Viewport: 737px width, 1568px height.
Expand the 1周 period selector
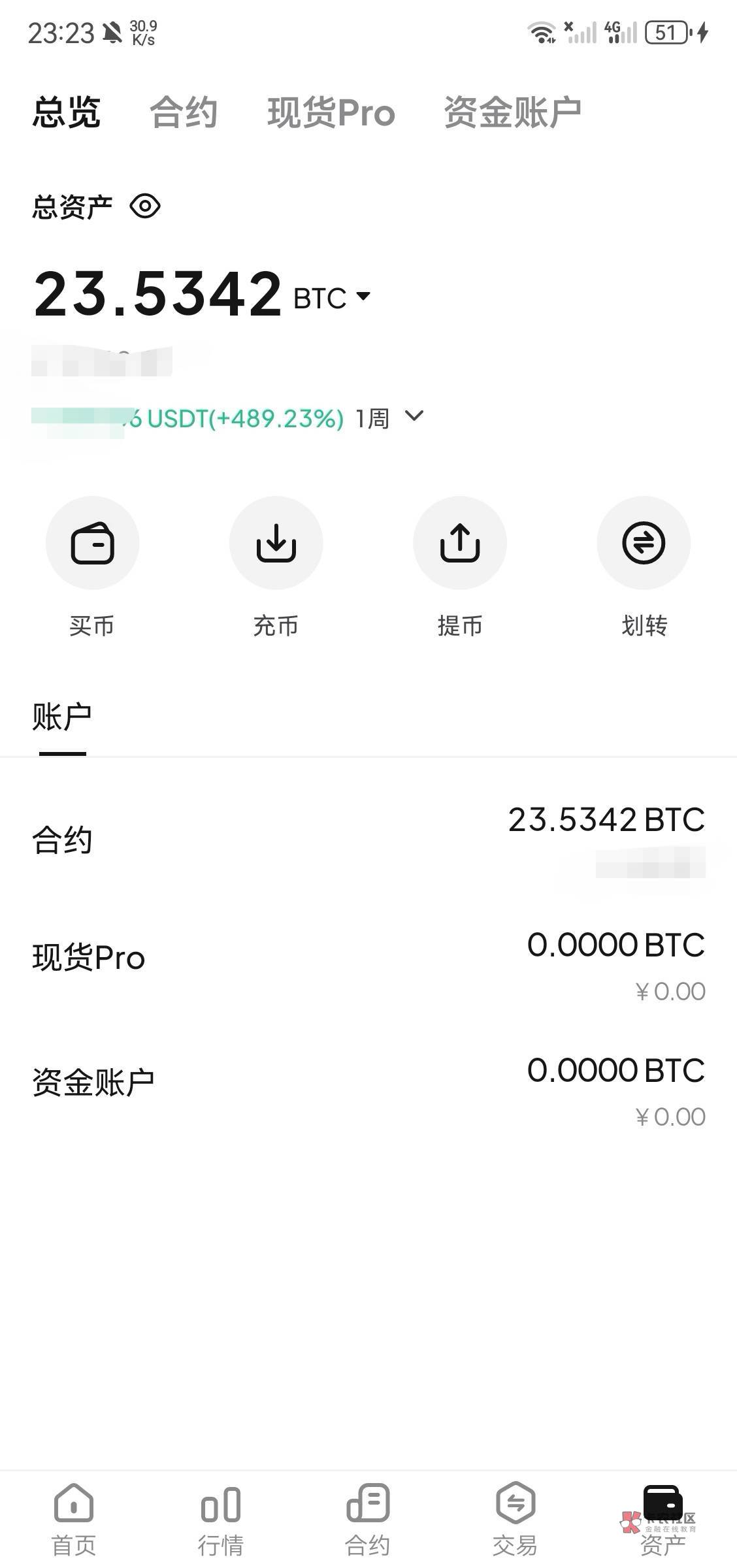pyautogui.click(x=389, y=418)
